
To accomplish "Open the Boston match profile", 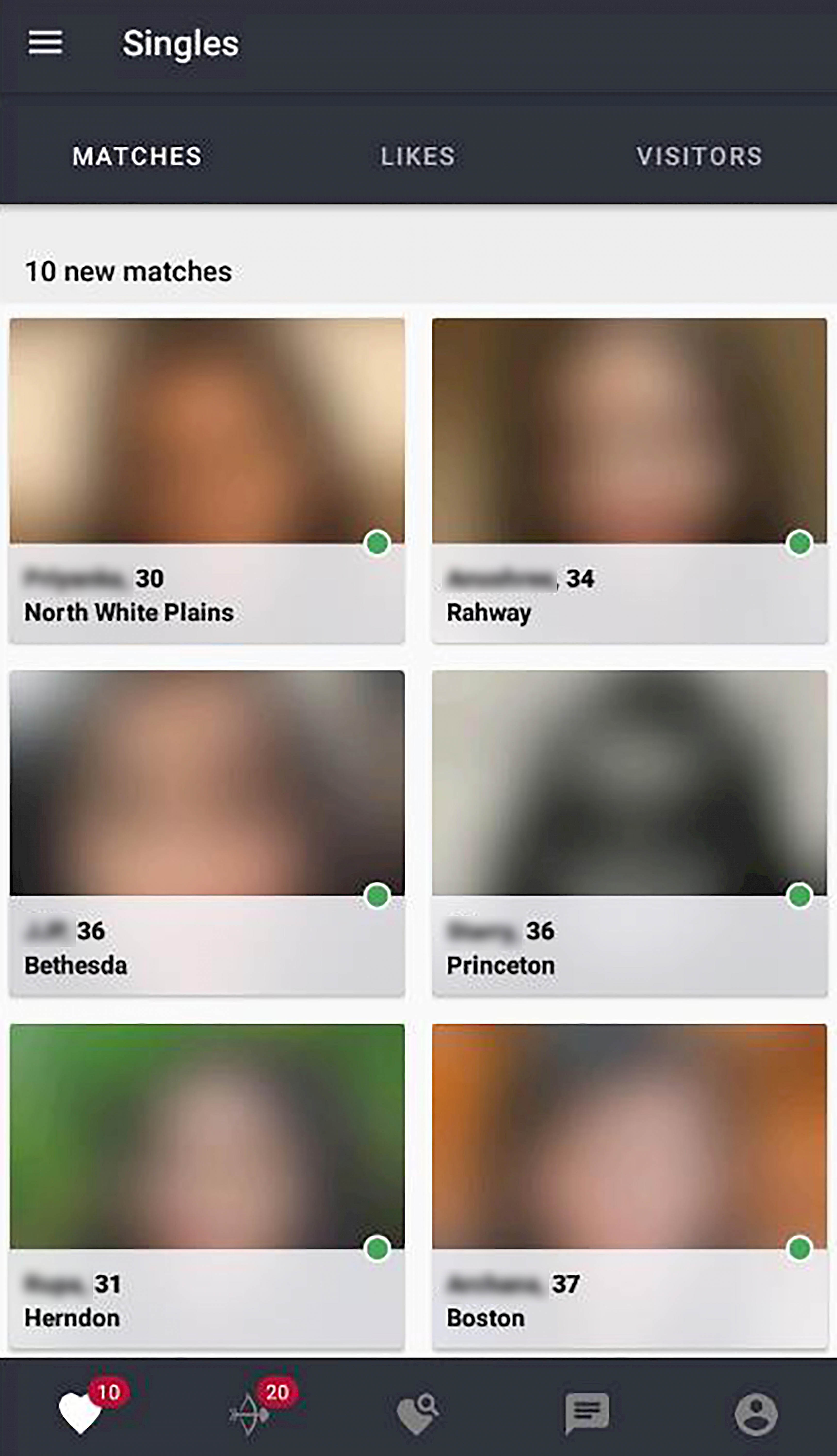I will tap(629, 1186).
